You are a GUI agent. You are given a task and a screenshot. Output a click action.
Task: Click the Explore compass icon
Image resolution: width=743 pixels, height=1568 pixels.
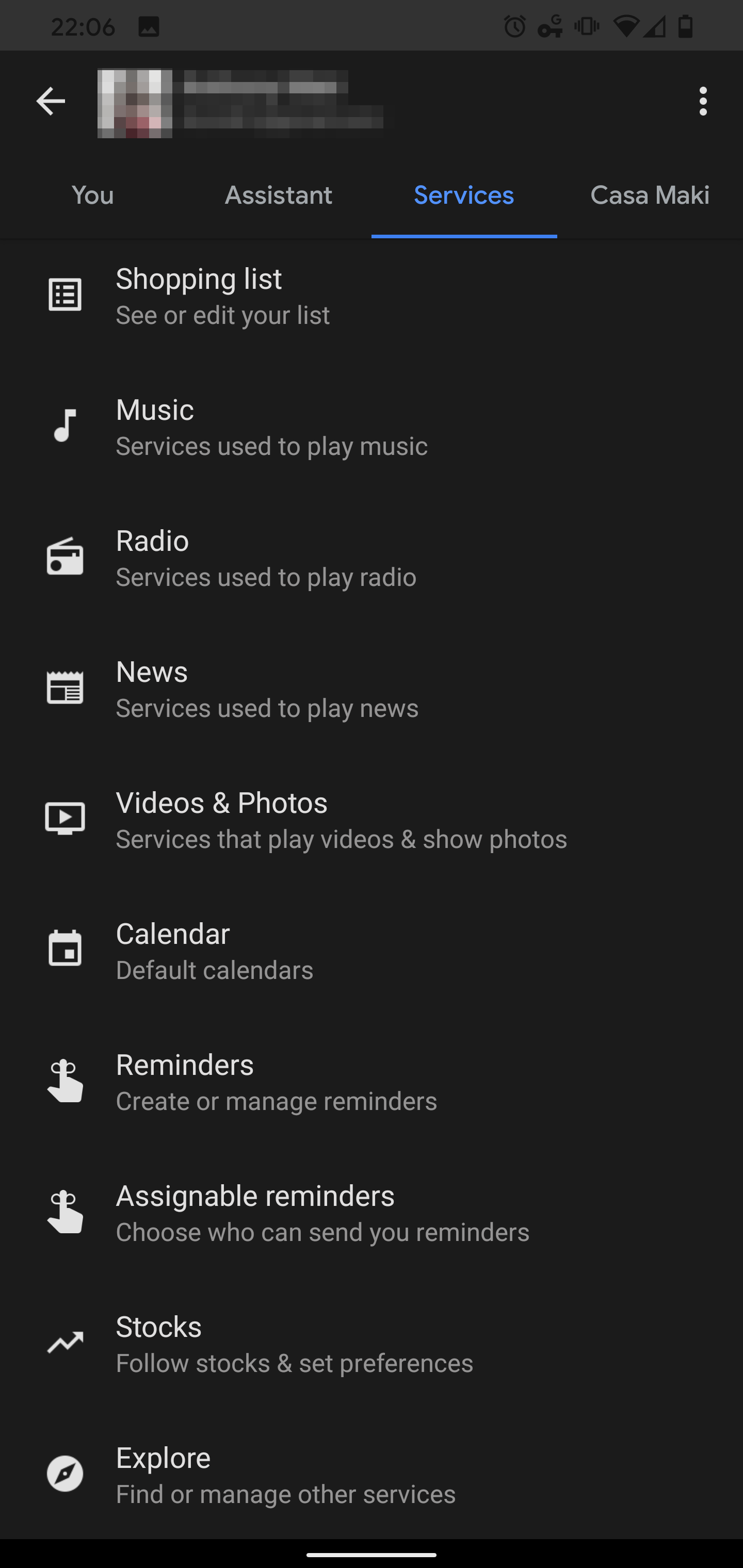(65, 1473)
